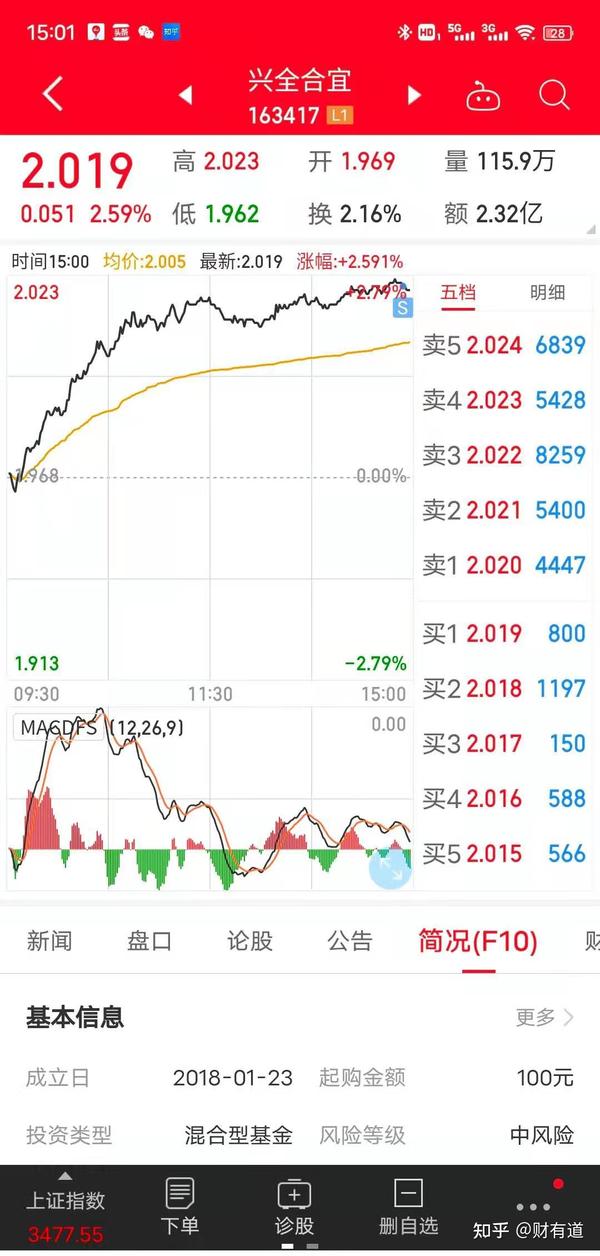View the 公告 announcements tab
The height and width of the screenshot is (1256, 600).
tap(349, 941)
